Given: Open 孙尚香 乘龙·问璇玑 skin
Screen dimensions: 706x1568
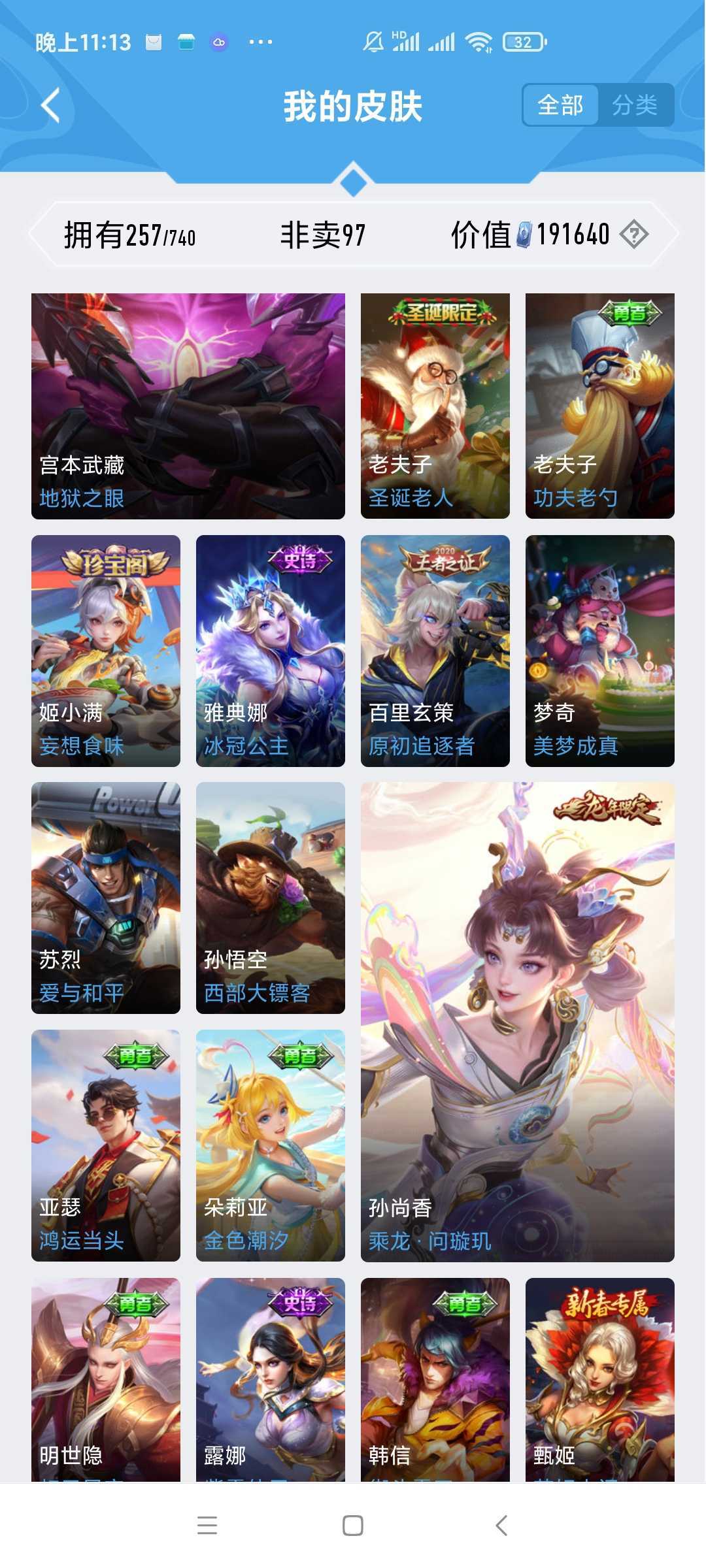Looking at the screenshot, I should click(x=517, y=1021).
